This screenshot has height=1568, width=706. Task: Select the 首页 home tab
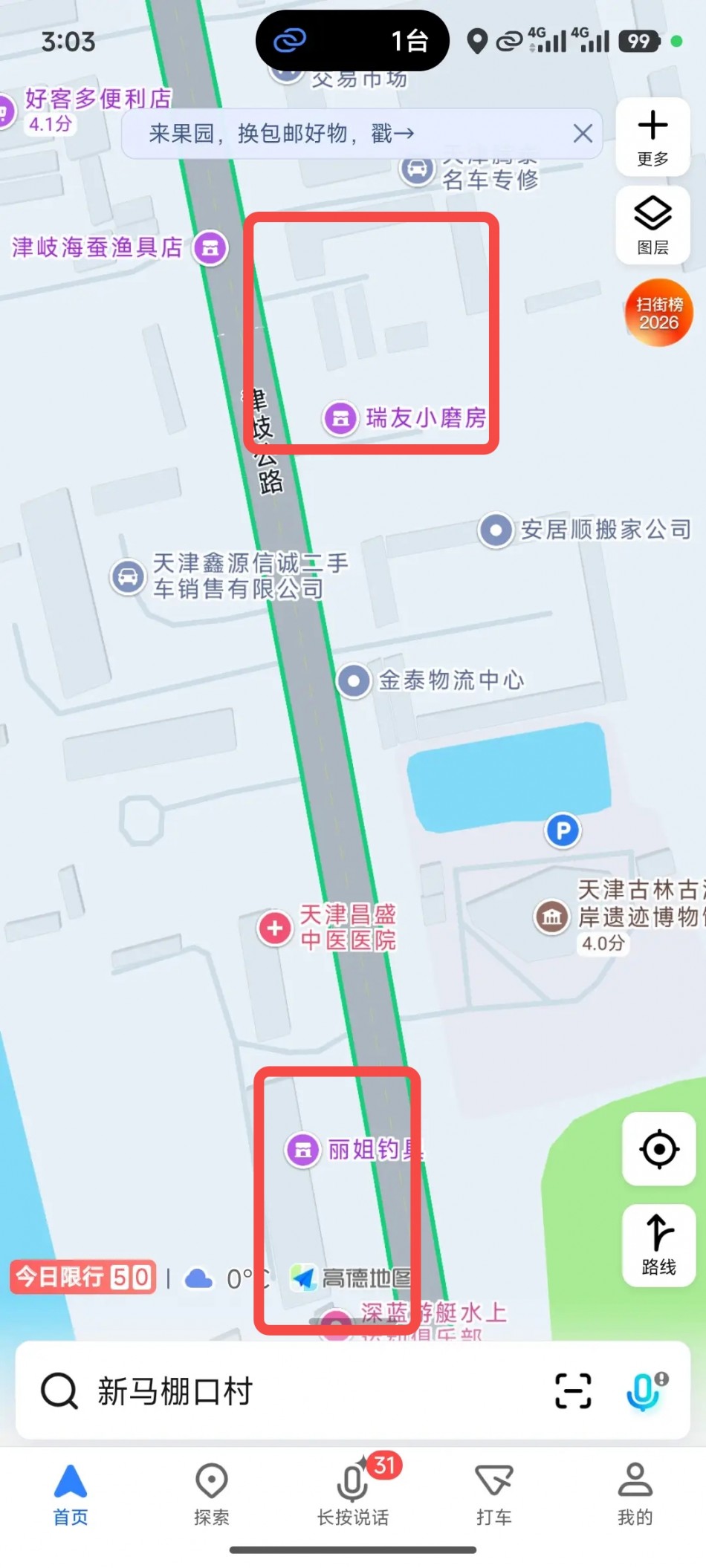pos(71,1494)
